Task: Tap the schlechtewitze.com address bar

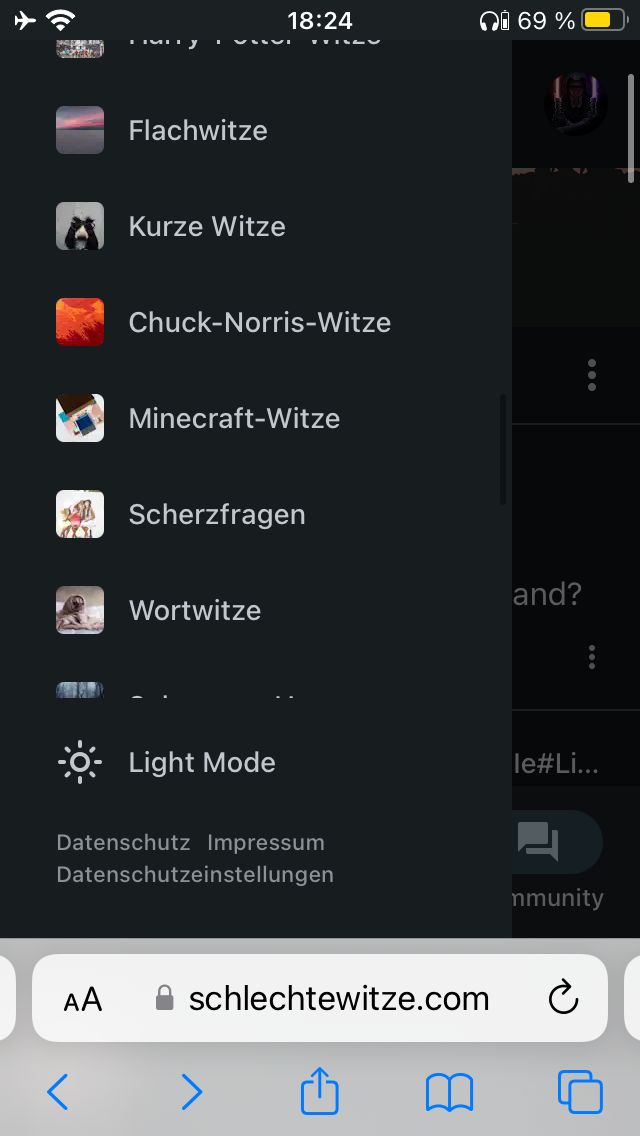Action: point(338,998)
